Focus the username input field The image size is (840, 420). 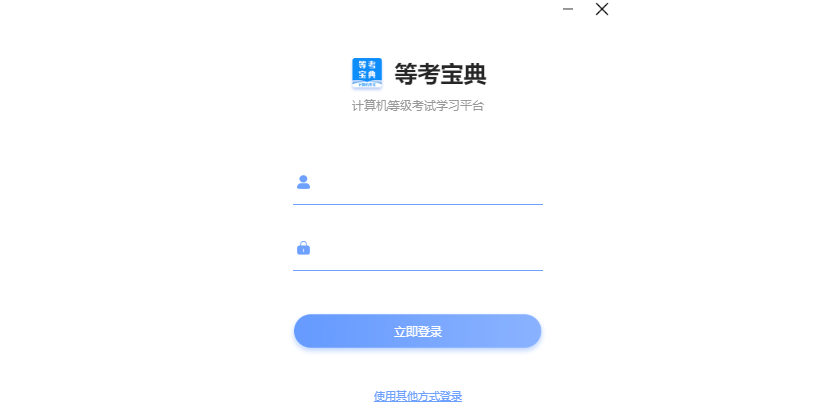coord(425,183)
